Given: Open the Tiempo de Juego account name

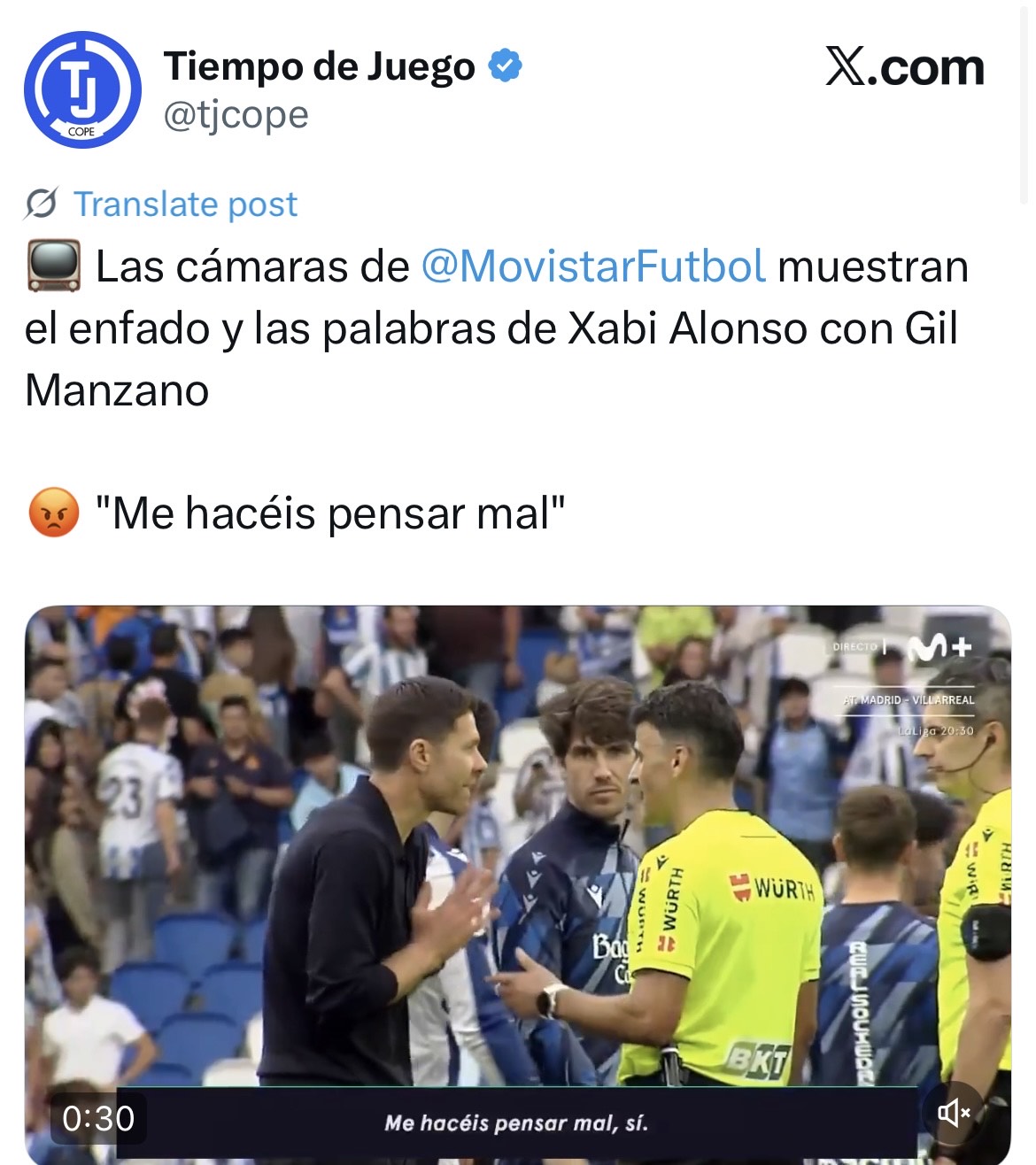Looking at the screenshot, I should click(x=319, y=67).
